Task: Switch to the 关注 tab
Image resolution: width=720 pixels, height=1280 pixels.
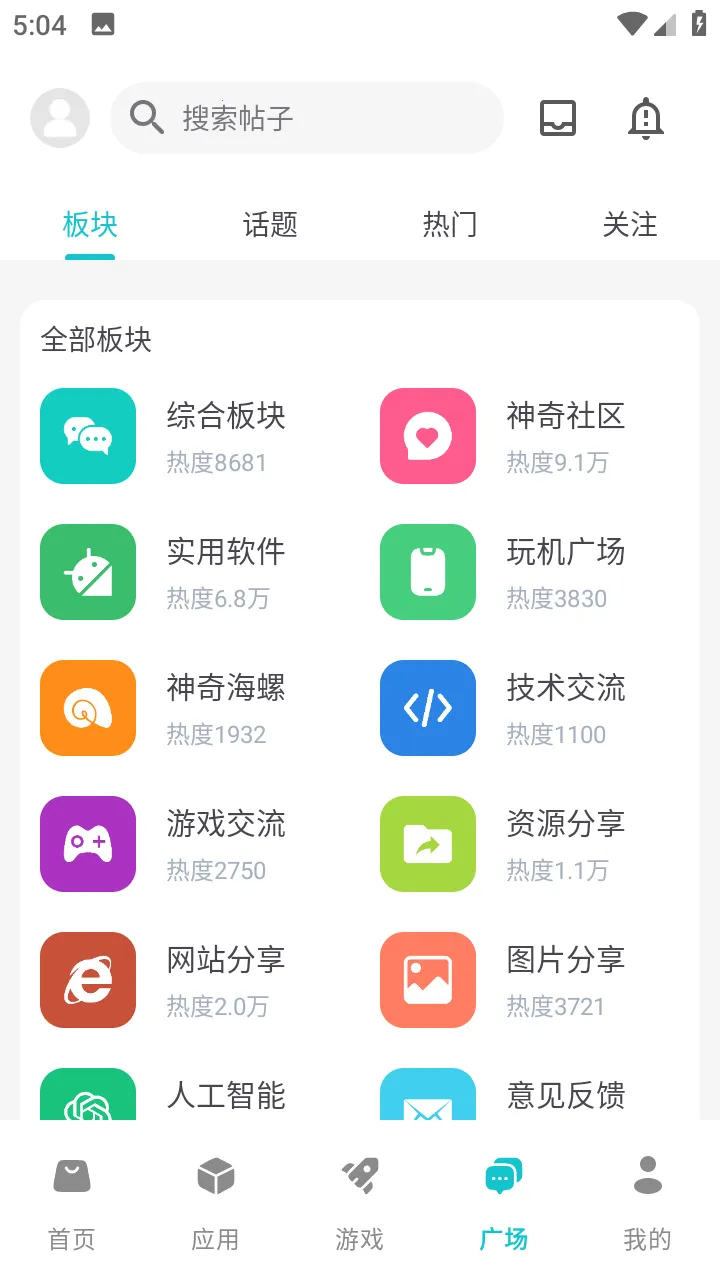Action: tap(630, 224)
